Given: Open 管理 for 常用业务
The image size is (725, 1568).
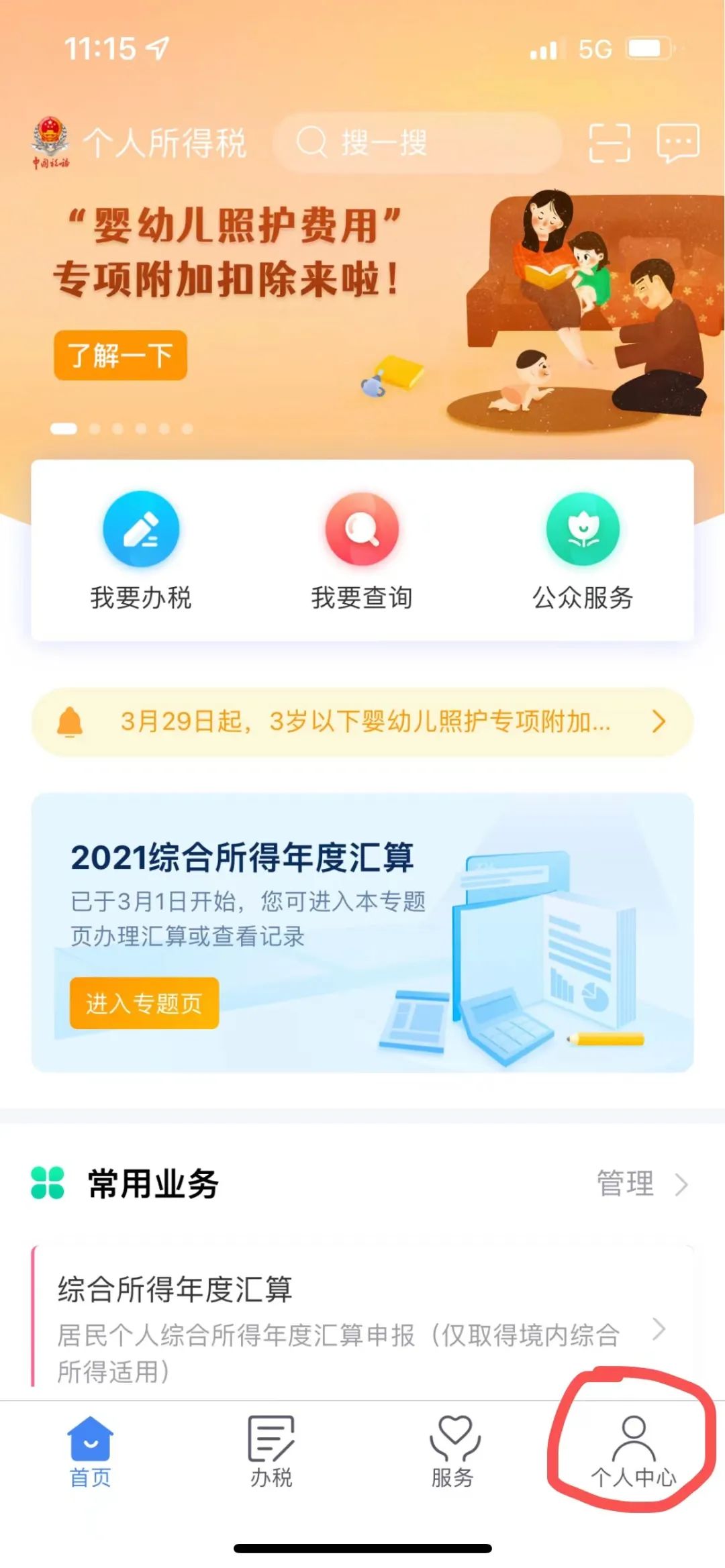Looking at the screenshot, I should click(x=641, y=1184).
